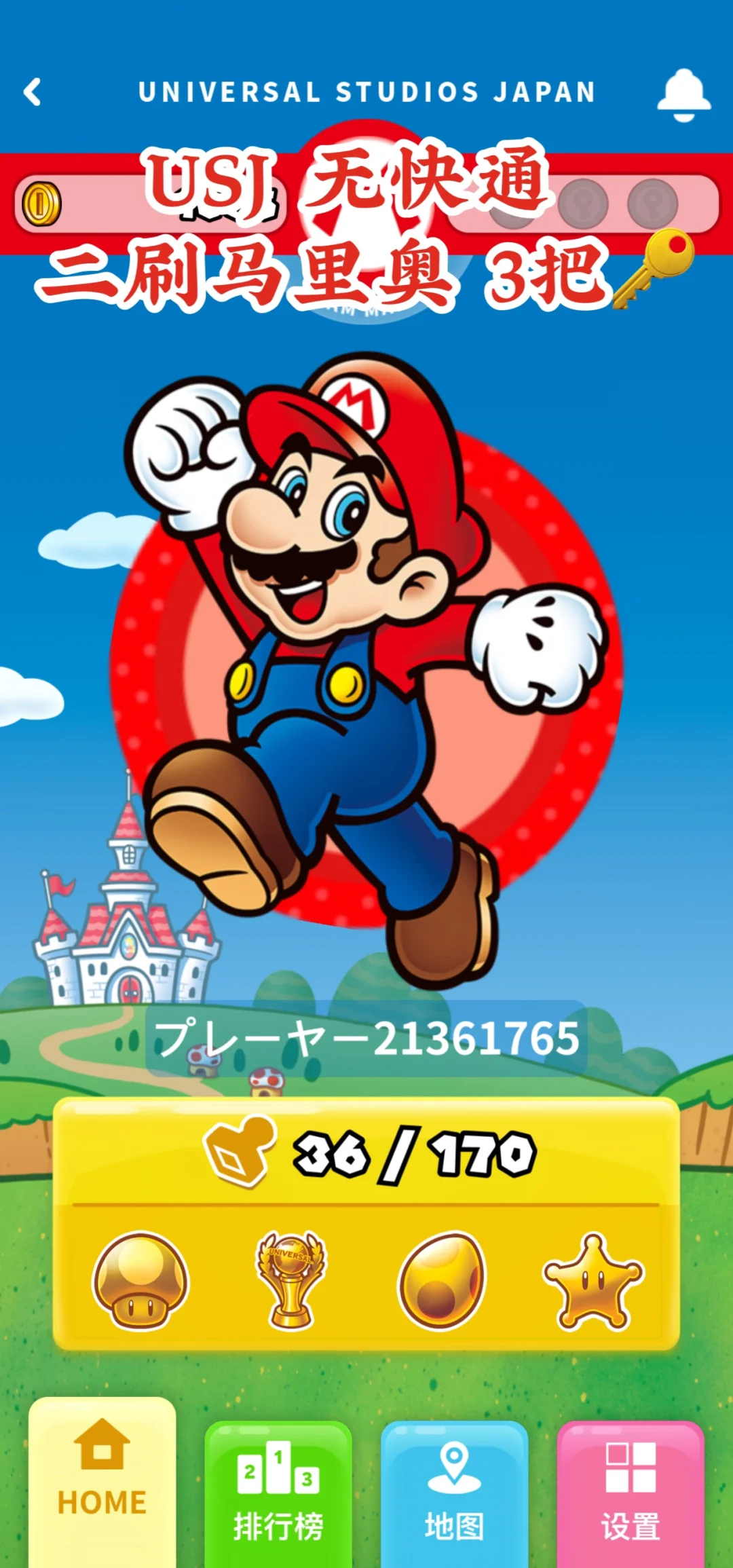Open the Universal trophy badge
733x1568 pixels.
[291, 1281]
